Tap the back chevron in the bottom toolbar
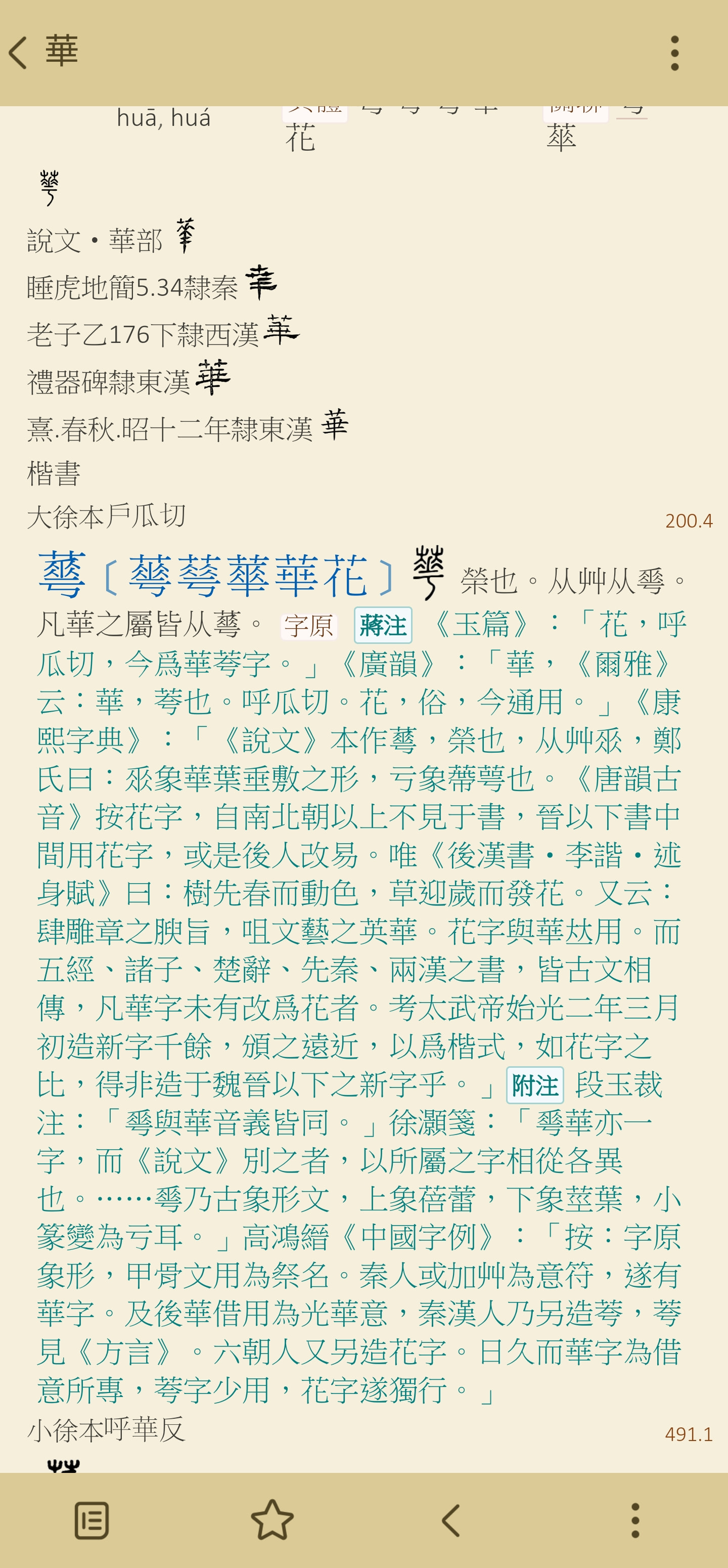The image size is (728, 1568). point(450,1520)
